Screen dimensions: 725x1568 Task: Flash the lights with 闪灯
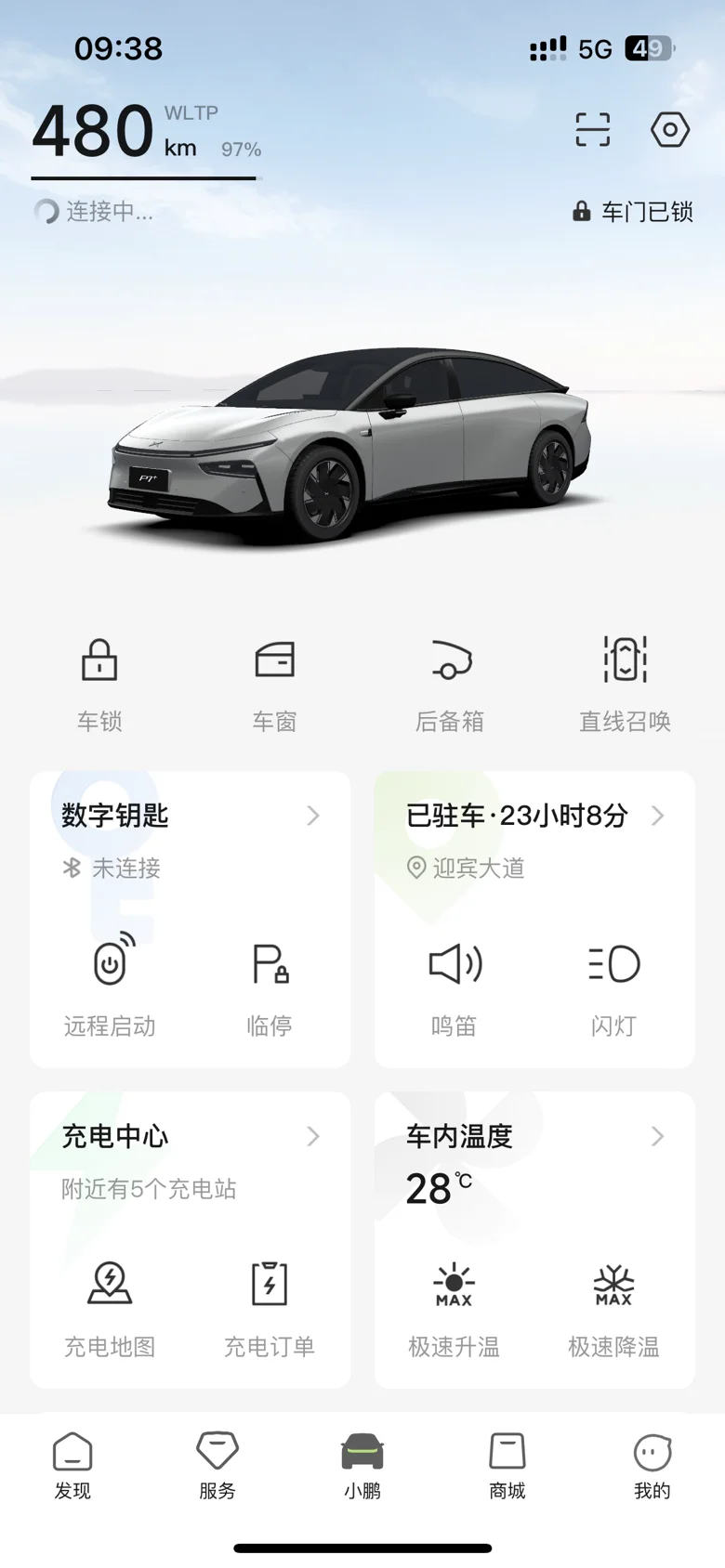tap(613, 985)
